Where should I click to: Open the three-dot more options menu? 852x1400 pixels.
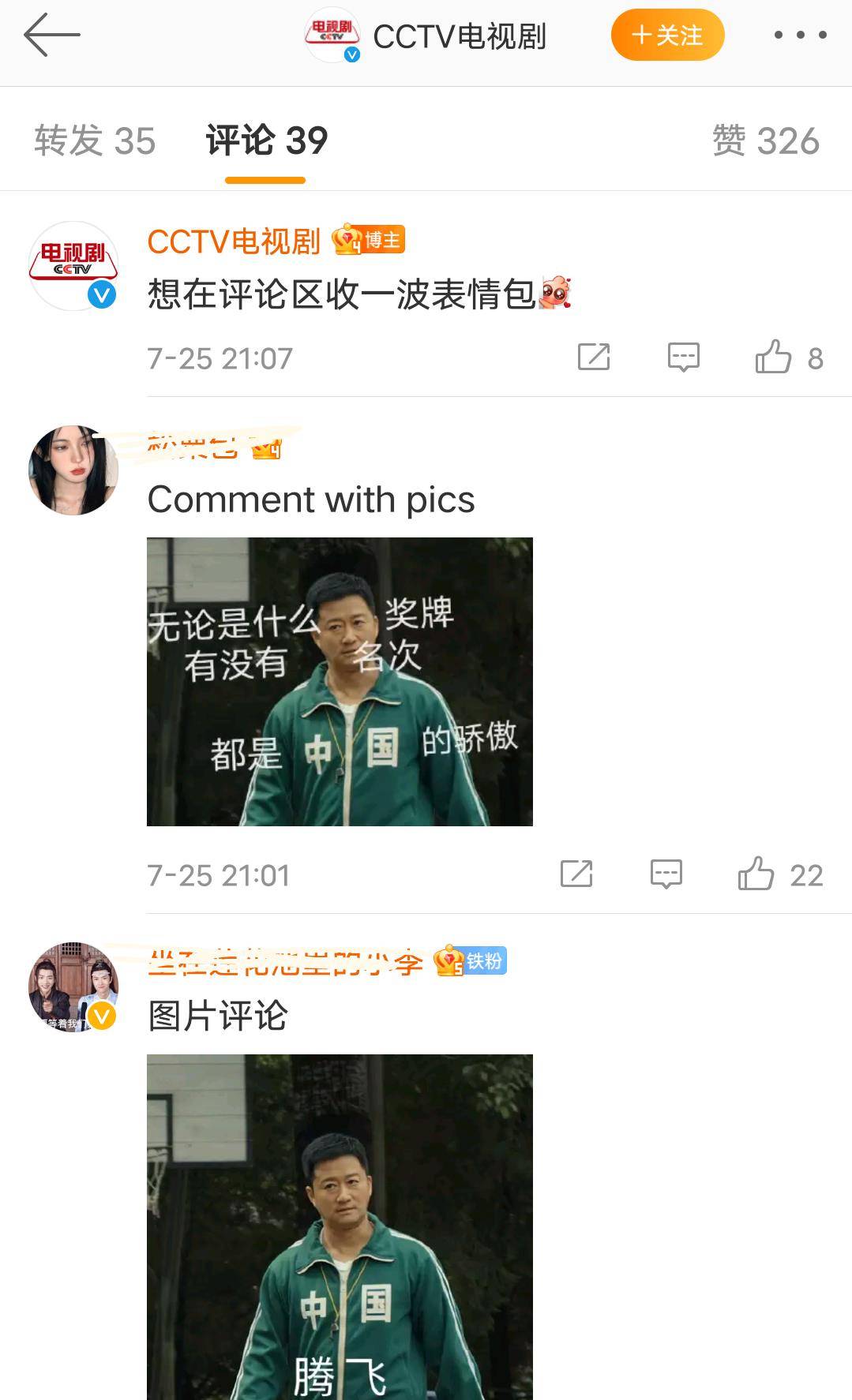[800, 35]
